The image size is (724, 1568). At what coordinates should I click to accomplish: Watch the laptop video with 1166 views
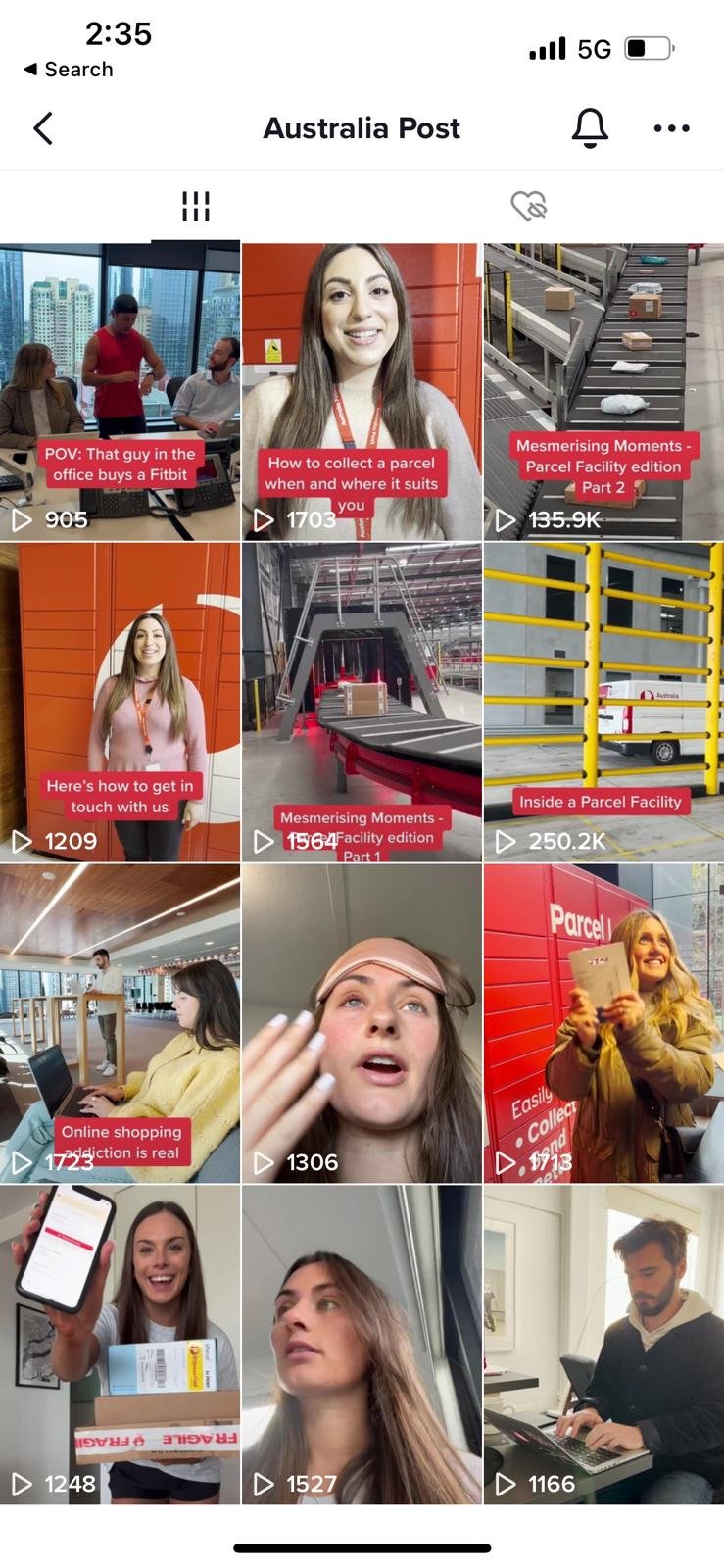(603, 1345)
